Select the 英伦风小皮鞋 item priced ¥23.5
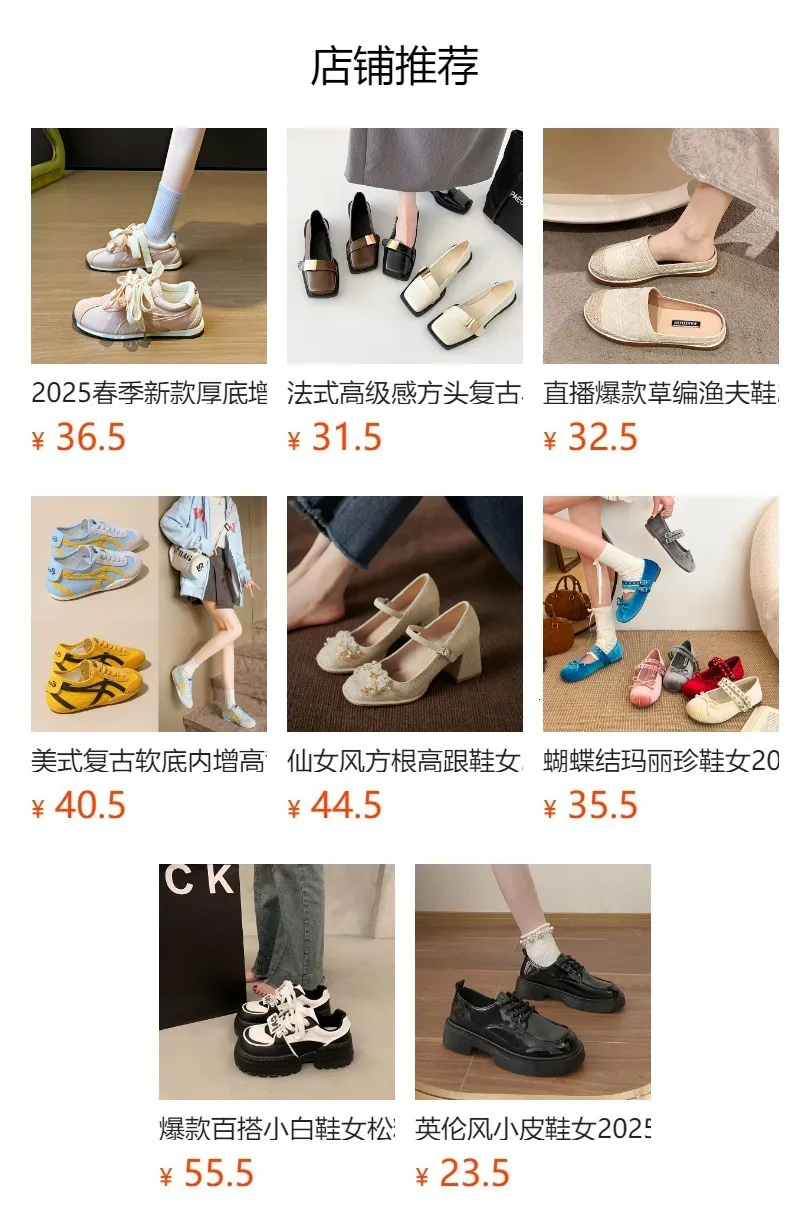 tap(533, 1027)
